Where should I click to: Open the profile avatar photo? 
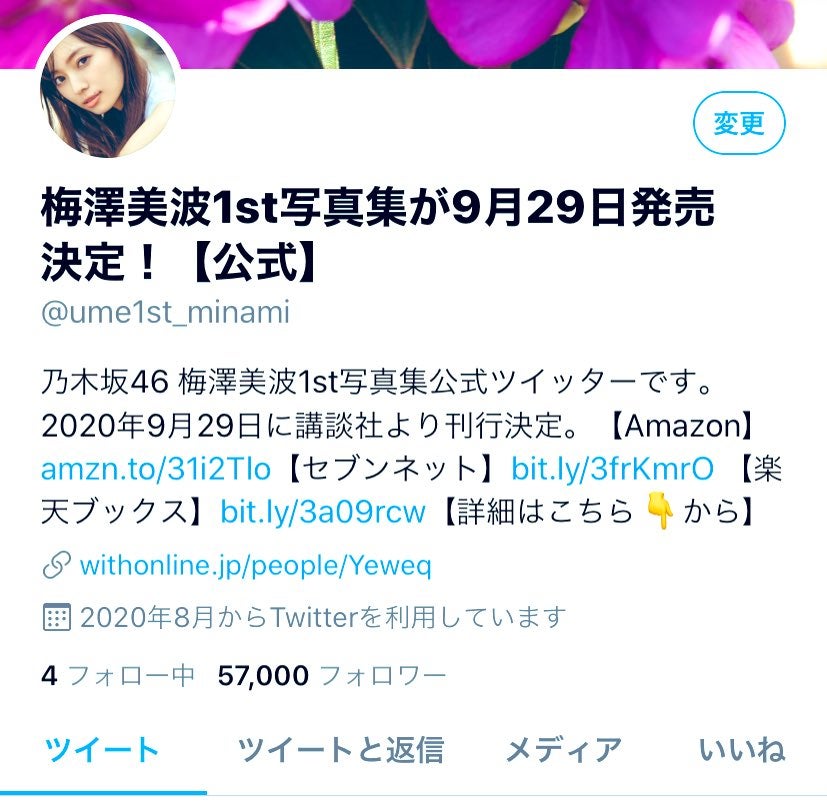tap(107, 91)
